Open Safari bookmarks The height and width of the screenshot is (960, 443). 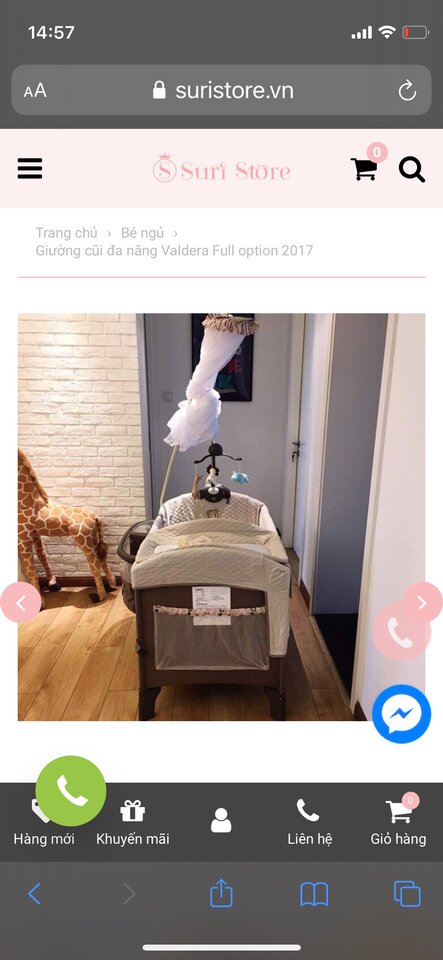tap(314, 894)
